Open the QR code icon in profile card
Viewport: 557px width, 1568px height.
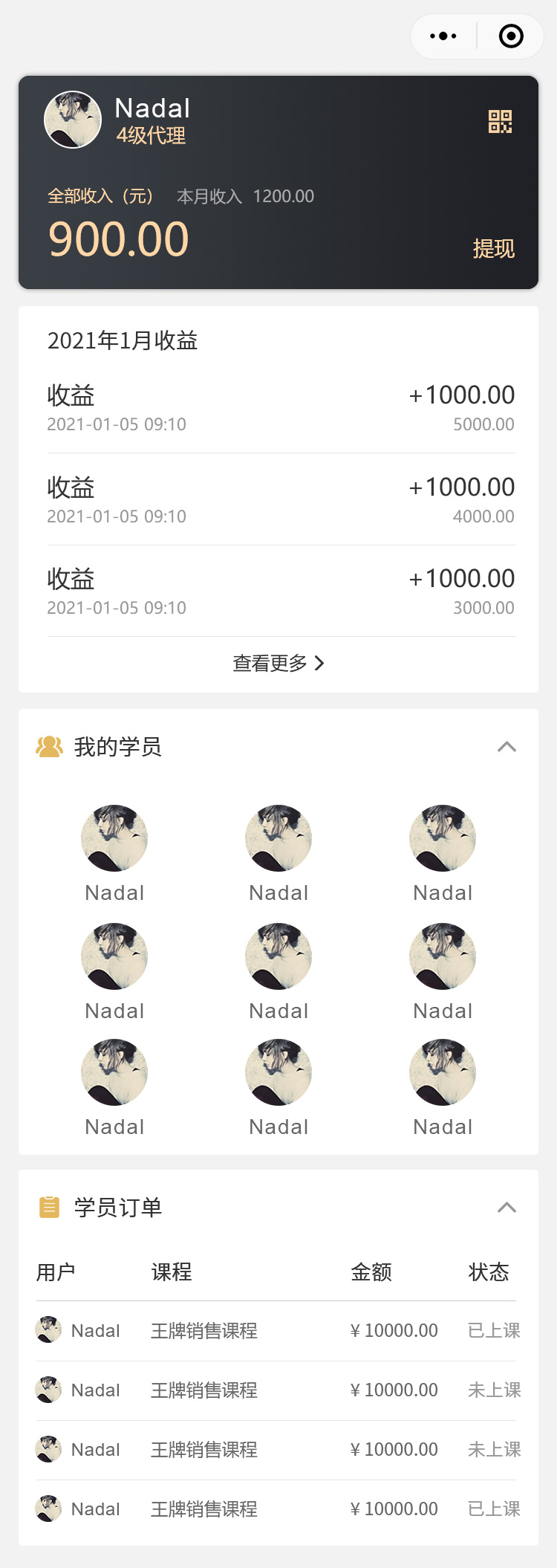pyautogui.click(x=500, y=122)
